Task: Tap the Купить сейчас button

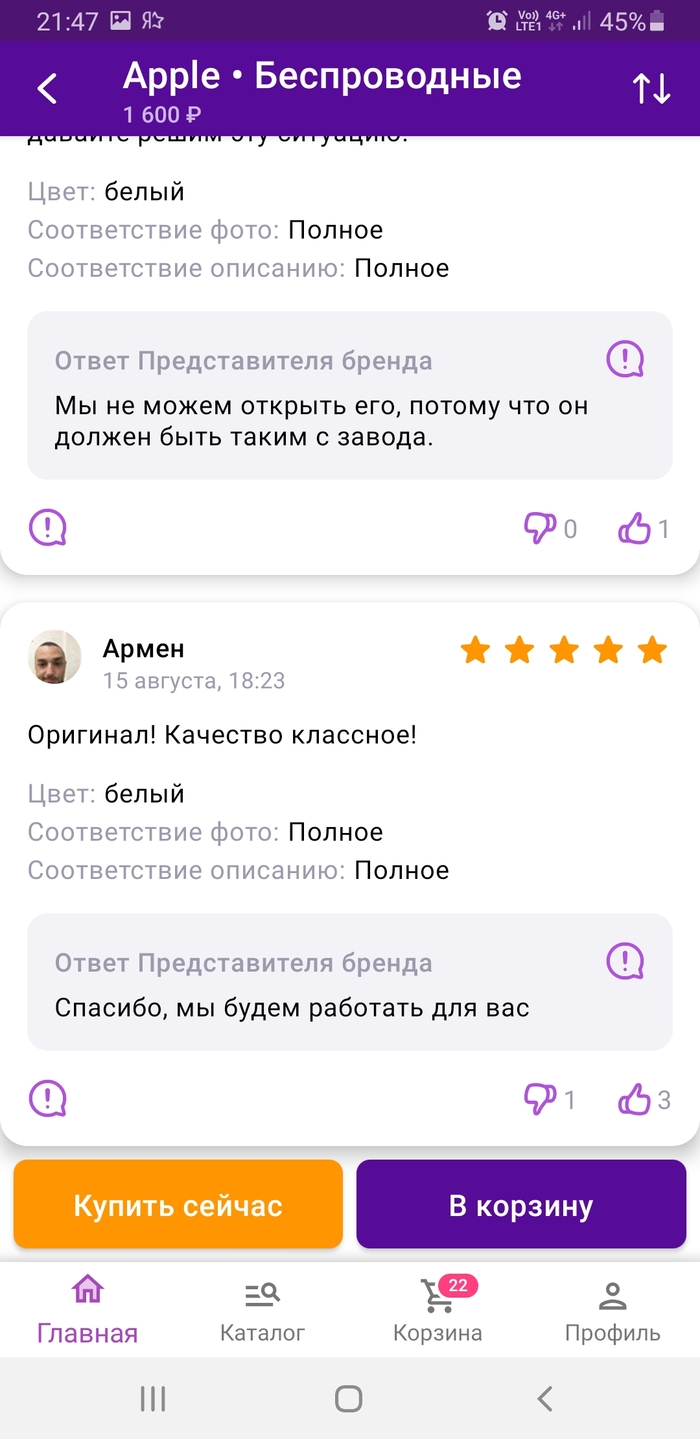Action: (x=178, y=1205)
